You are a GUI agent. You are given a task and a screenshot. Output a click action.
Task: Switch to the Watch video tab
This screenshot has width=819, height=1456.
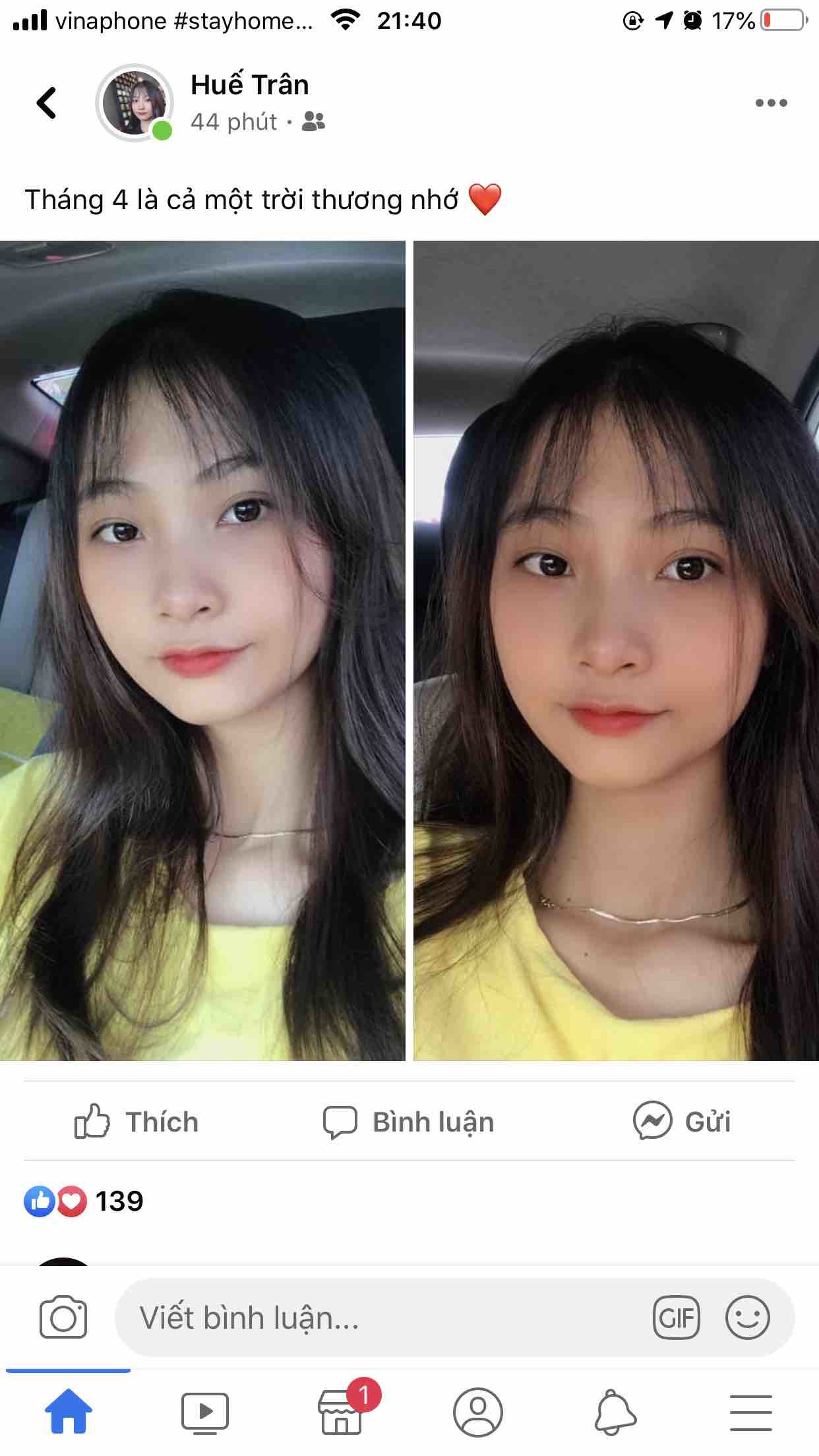pos(205,1412)
